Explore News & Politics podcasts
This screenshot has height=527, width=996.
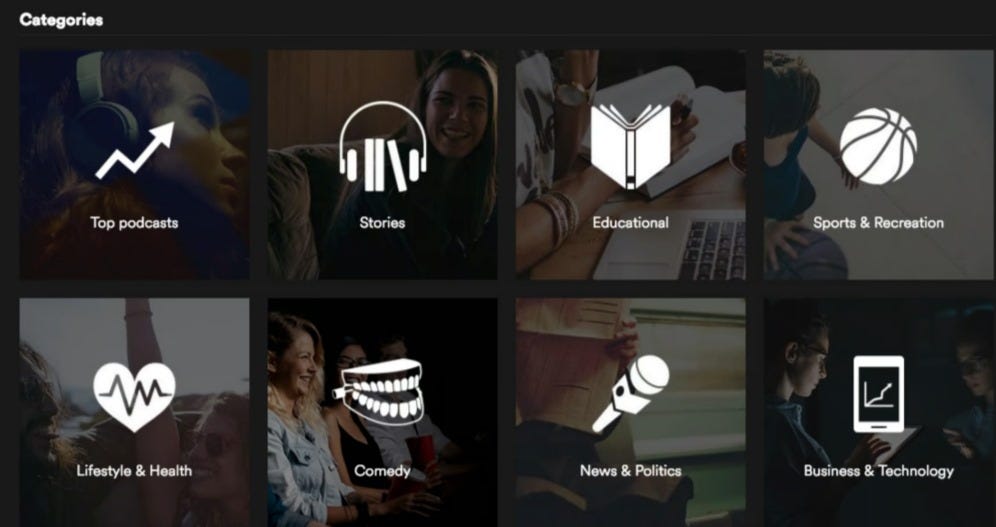630,412
